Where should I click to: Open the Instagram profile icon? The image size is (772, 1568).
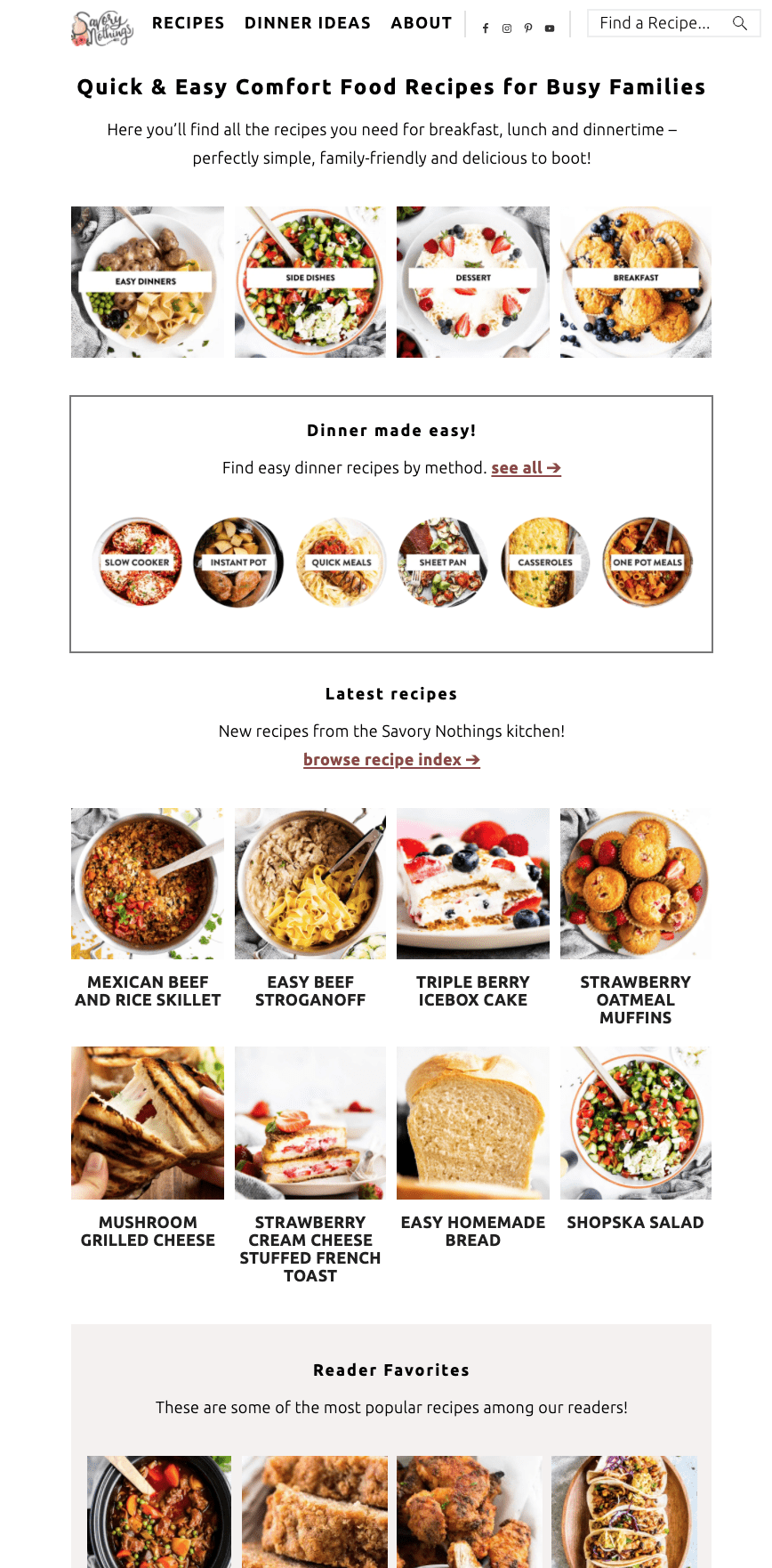[507, 28]
